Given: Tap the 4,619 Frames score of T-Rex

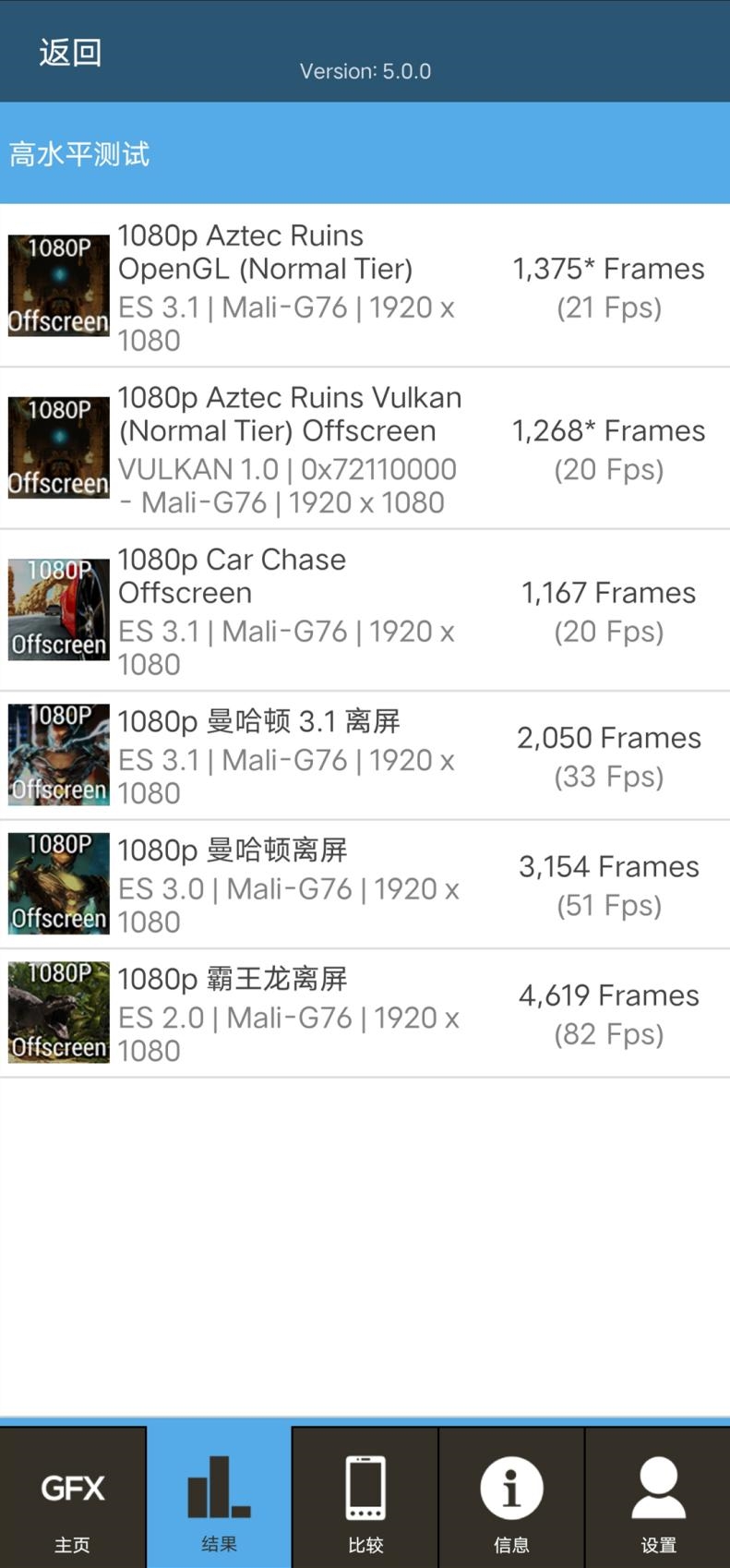Looking at the screenshot, I should 608,995.
